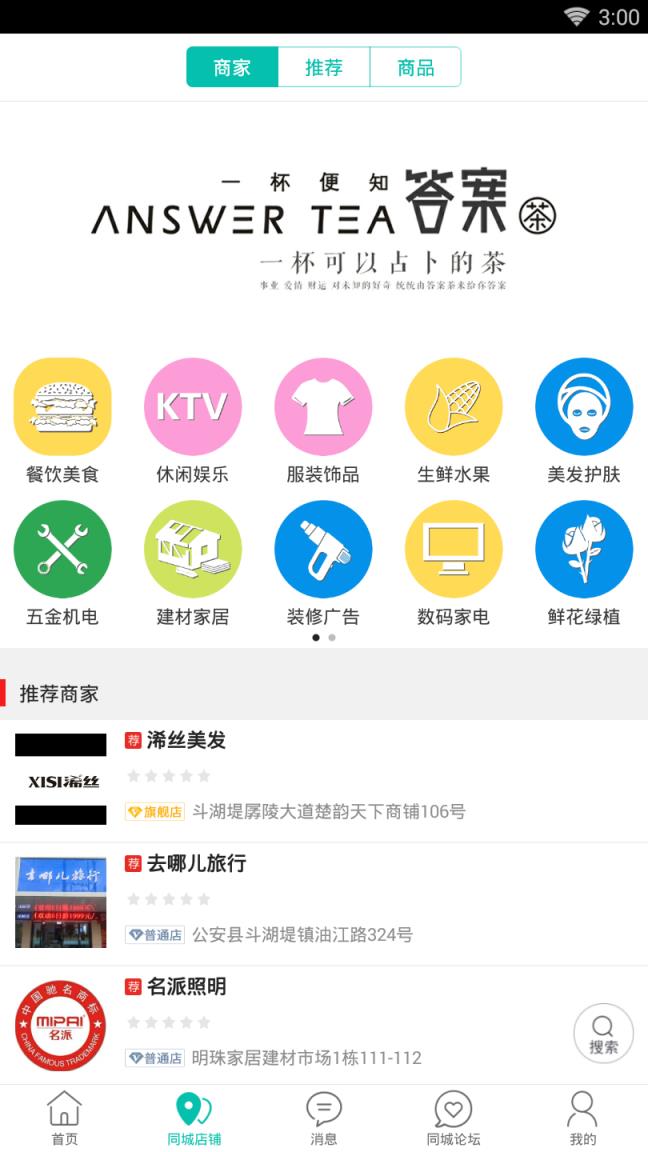
Task: Go to the 首页 home tab
Action: [x=65, y=1117]
